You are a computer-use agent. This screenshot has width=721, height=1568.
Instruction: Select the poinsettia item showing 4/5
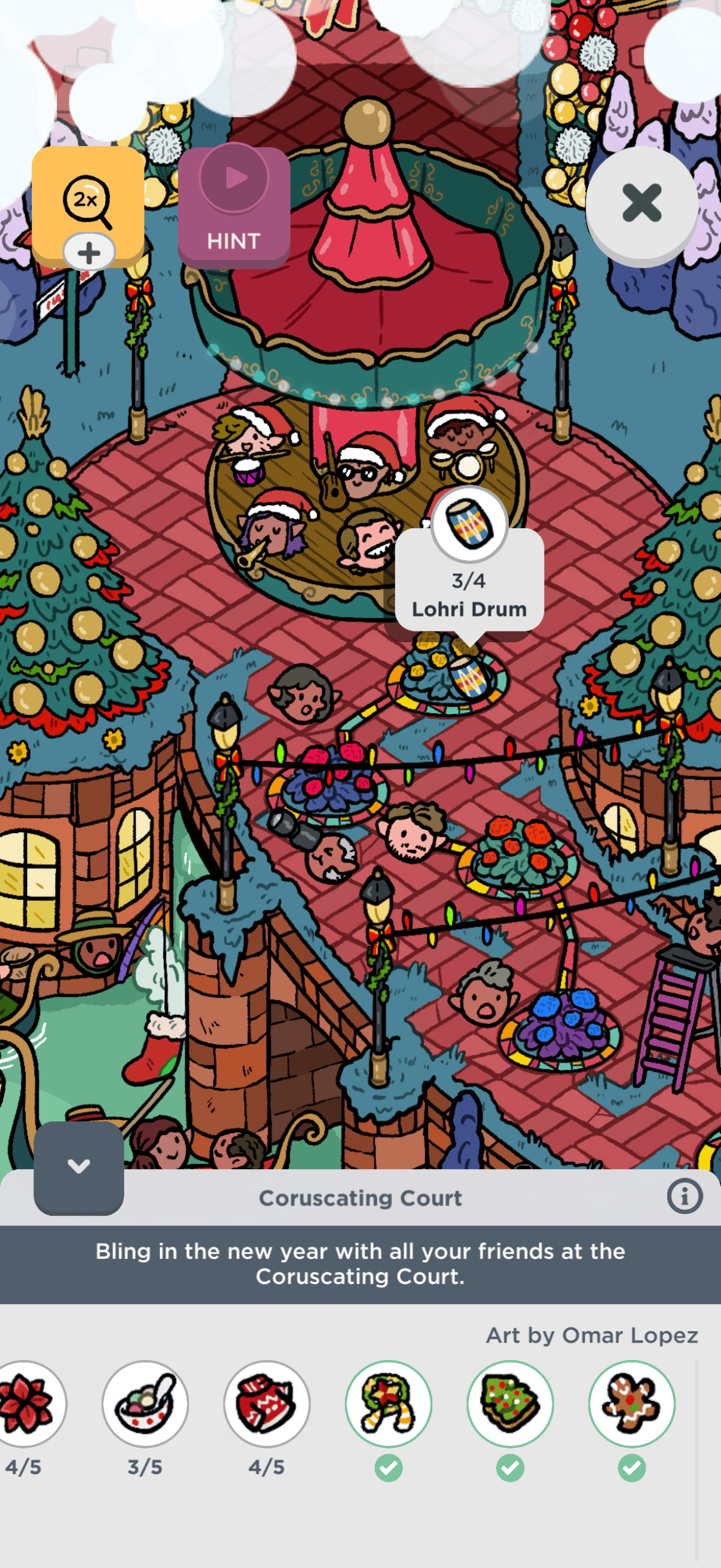click(x=26, y=1403)
